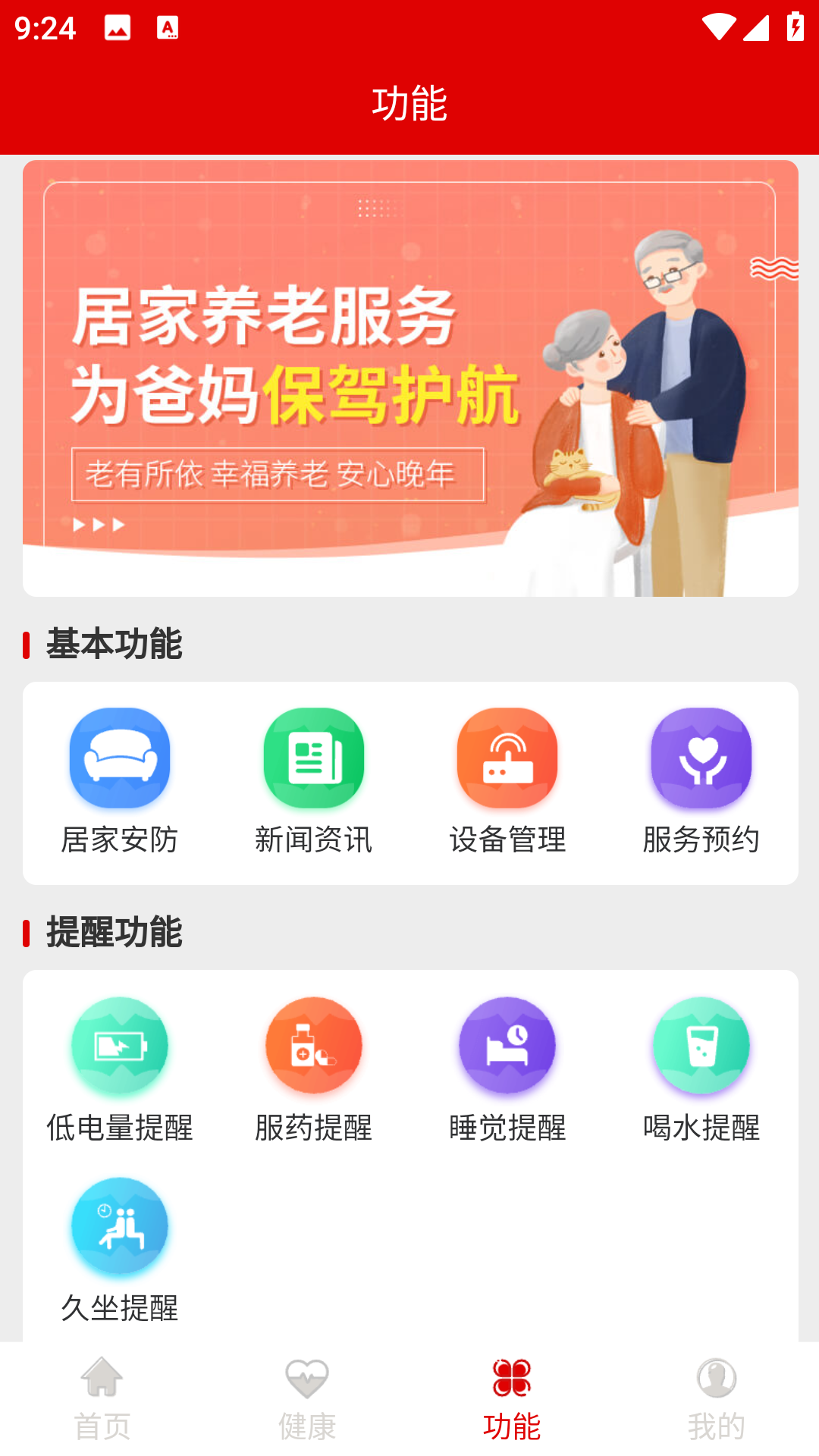Tap 喝水提醒 drink water reminder

[x=701, y=1069]
